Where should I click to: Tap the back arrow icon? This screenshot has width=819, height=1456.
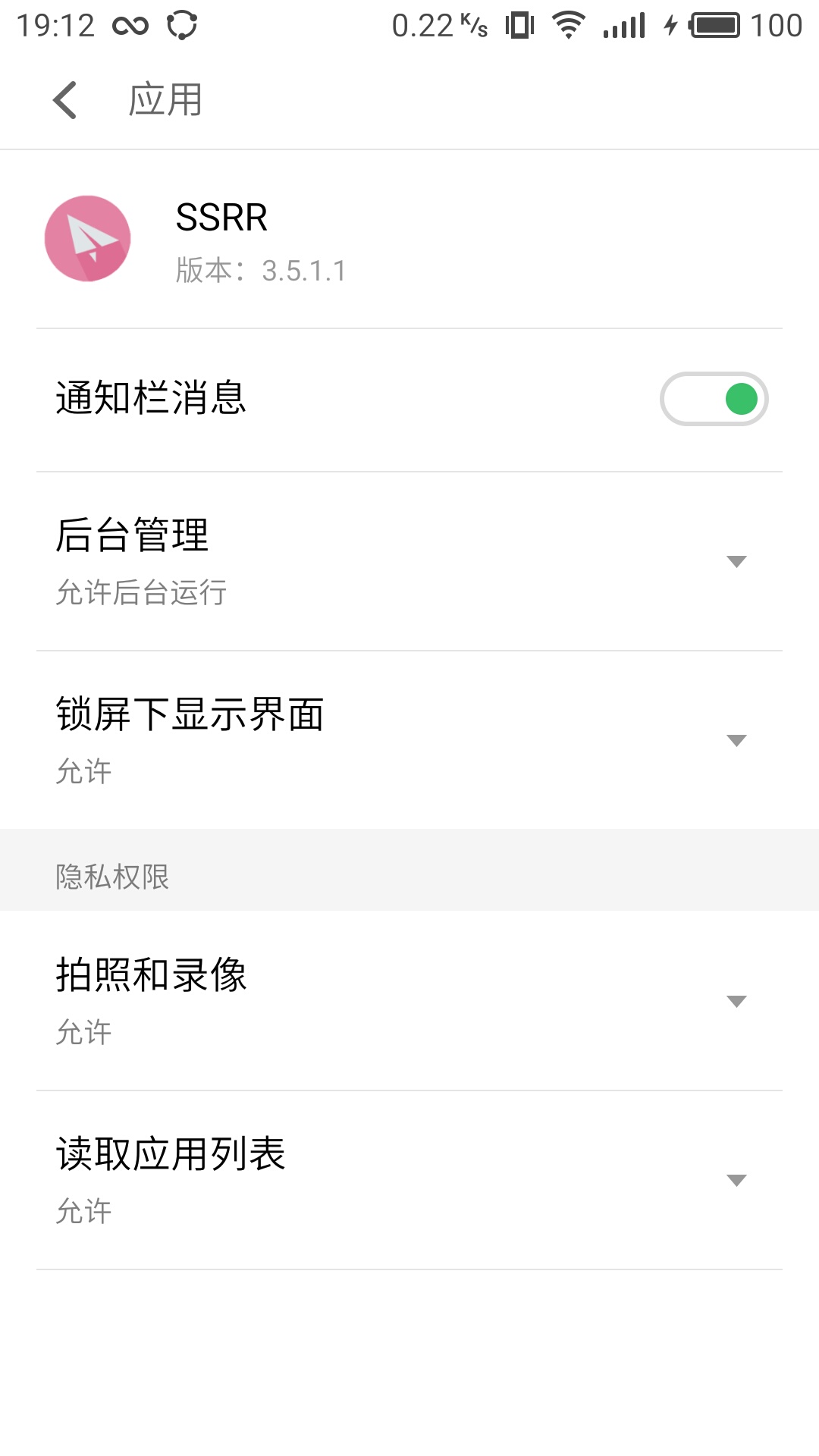click(x=66, y=99)
